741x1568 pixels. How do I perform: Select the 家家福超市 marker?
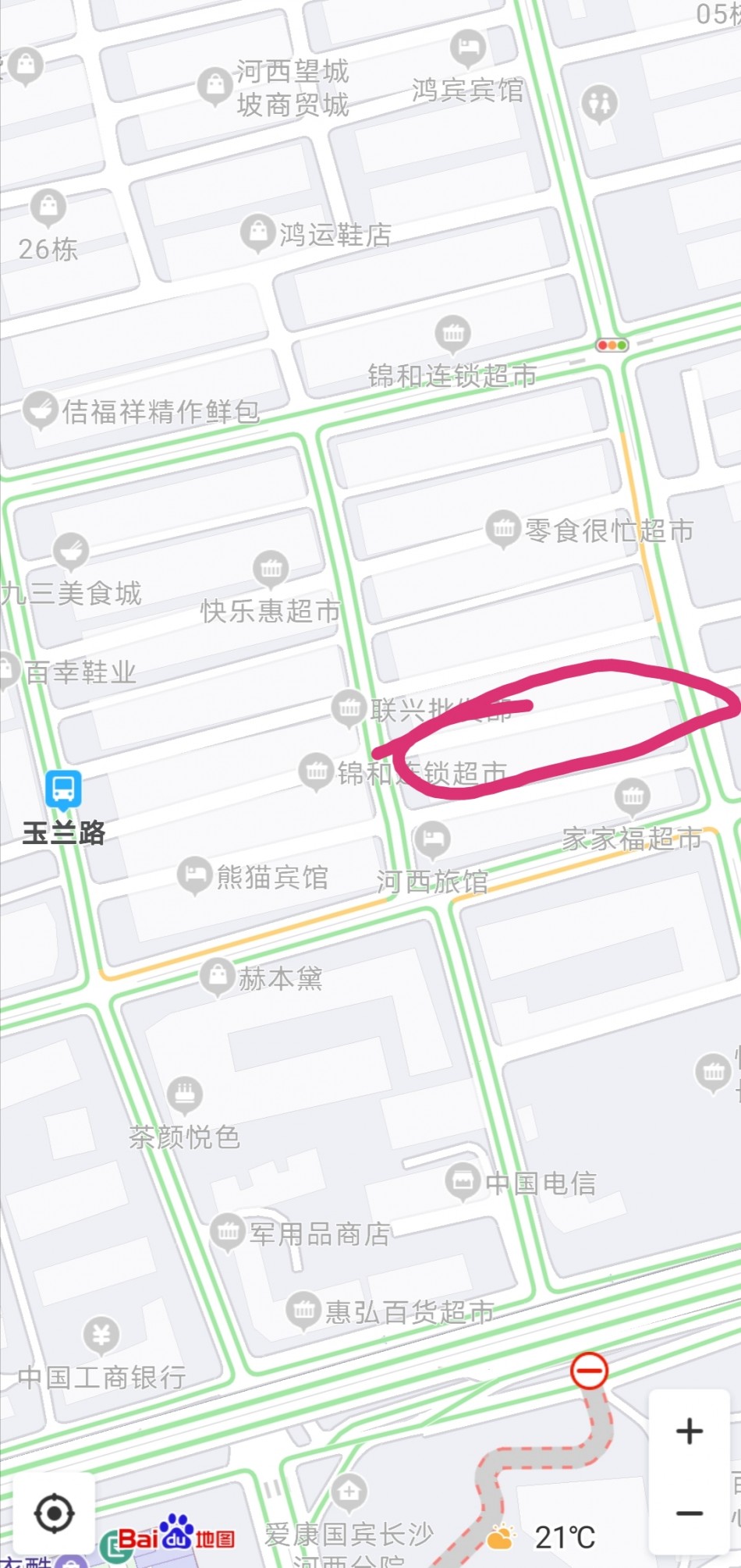pyautogui.click(x=632, y=796)
